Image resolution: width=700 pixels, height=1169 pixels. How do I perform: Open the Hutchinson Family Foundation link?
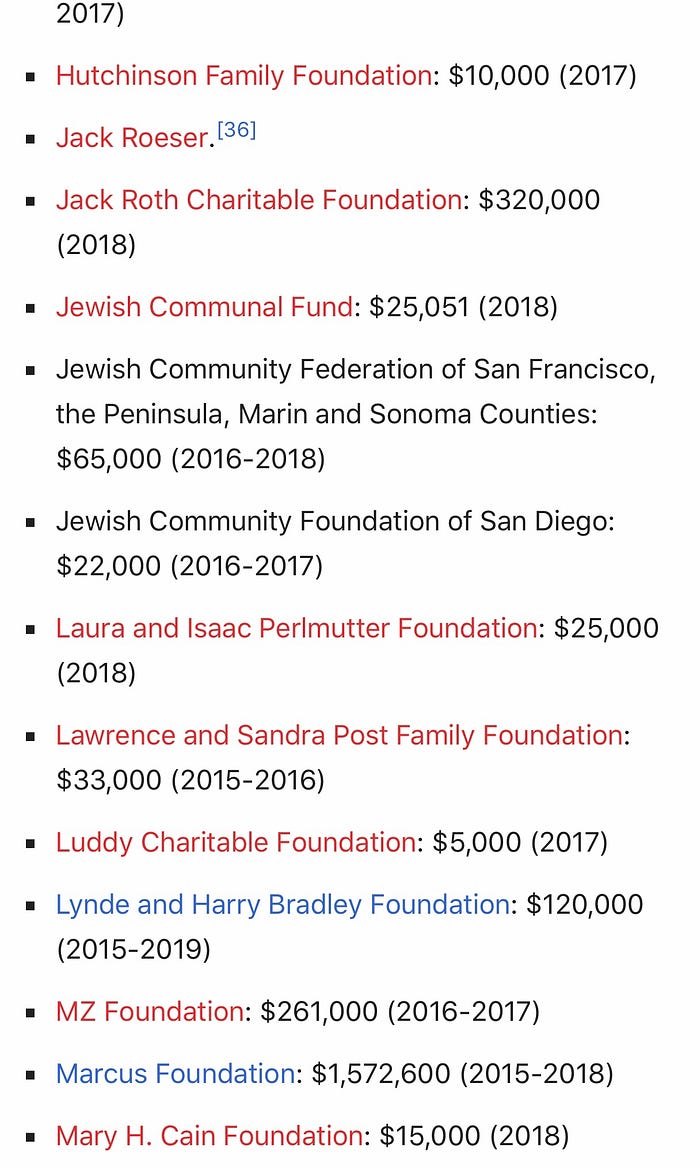(x=243, y=76)
